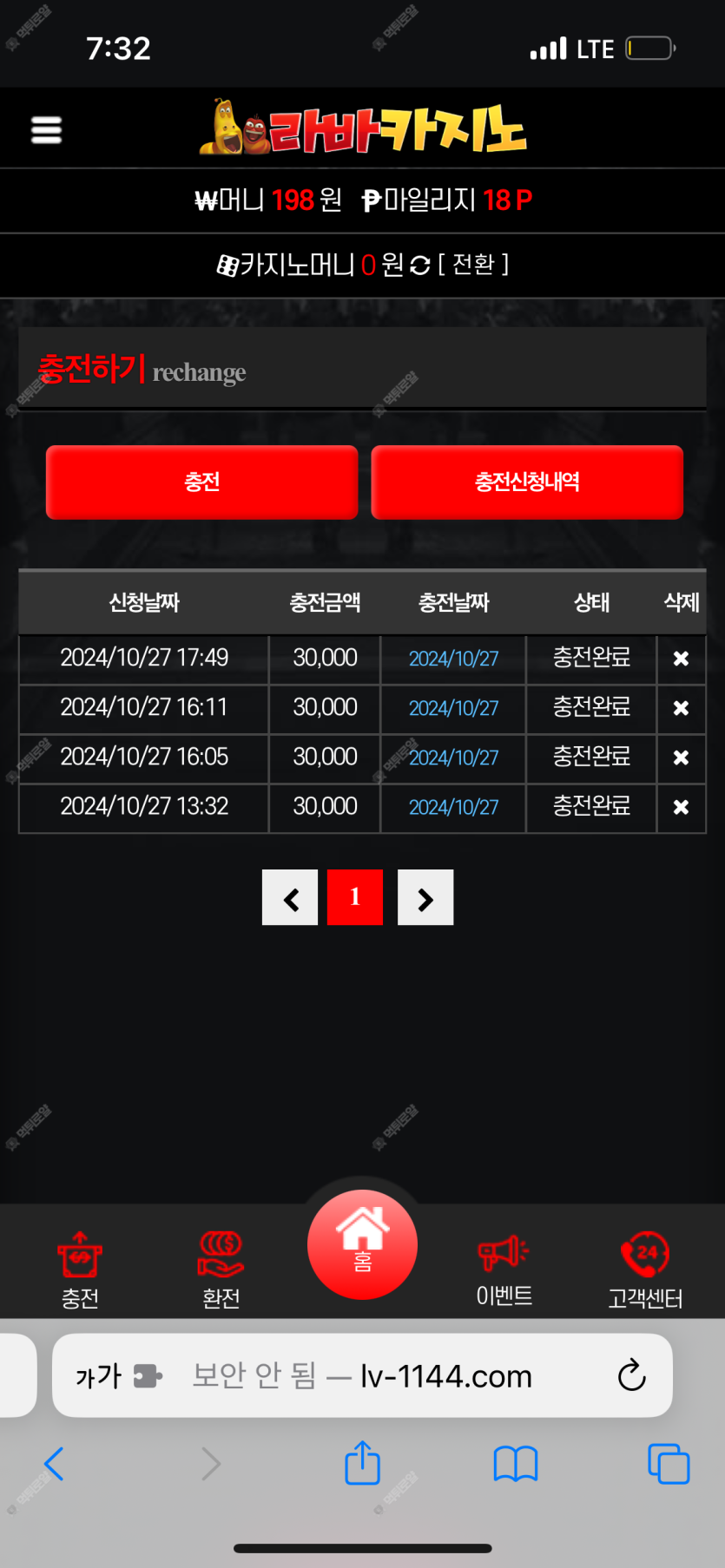
Task: Open the 이벤트 events tab
Action: click(x=504, y=1269)
